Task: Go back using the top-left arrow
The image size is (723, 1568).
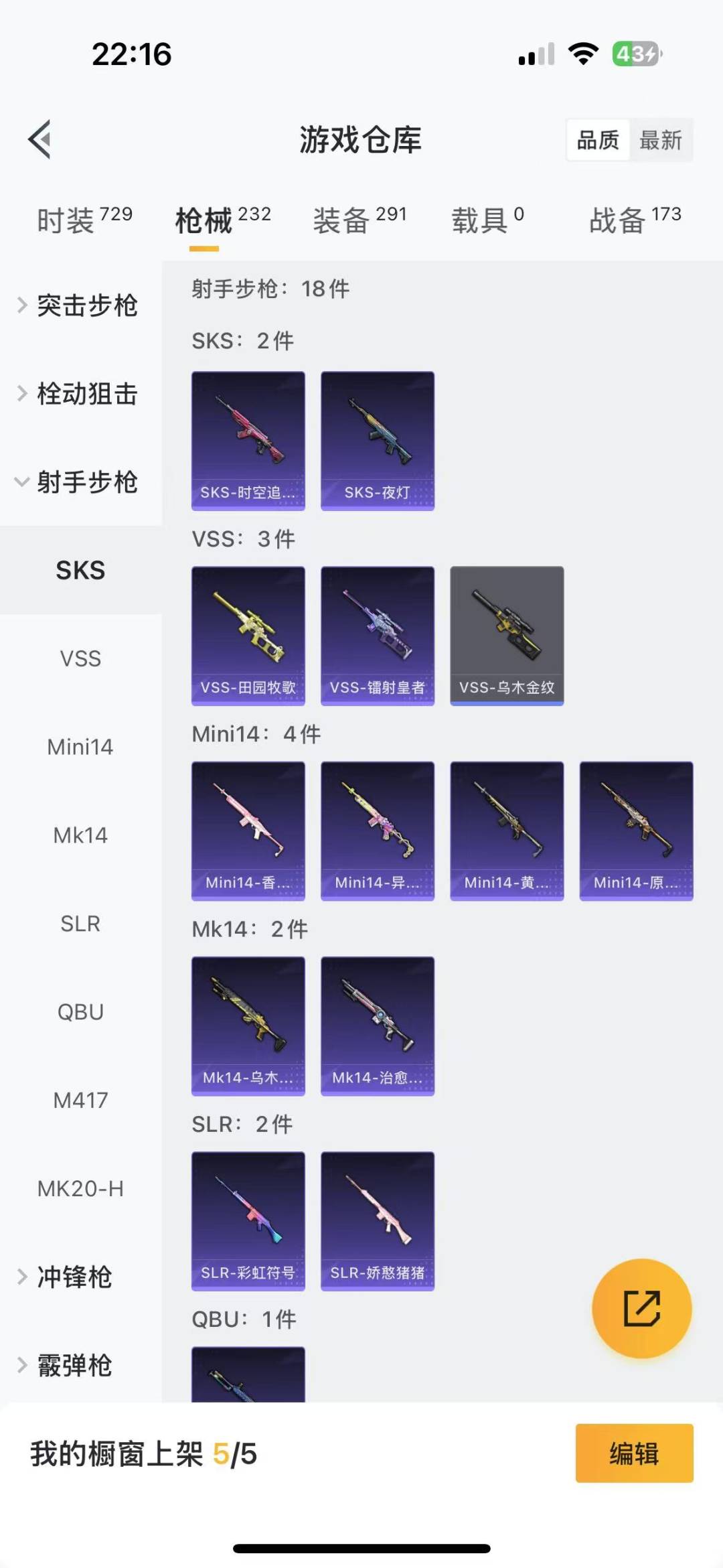Action: pyautogui.click(x=40, y=139)
